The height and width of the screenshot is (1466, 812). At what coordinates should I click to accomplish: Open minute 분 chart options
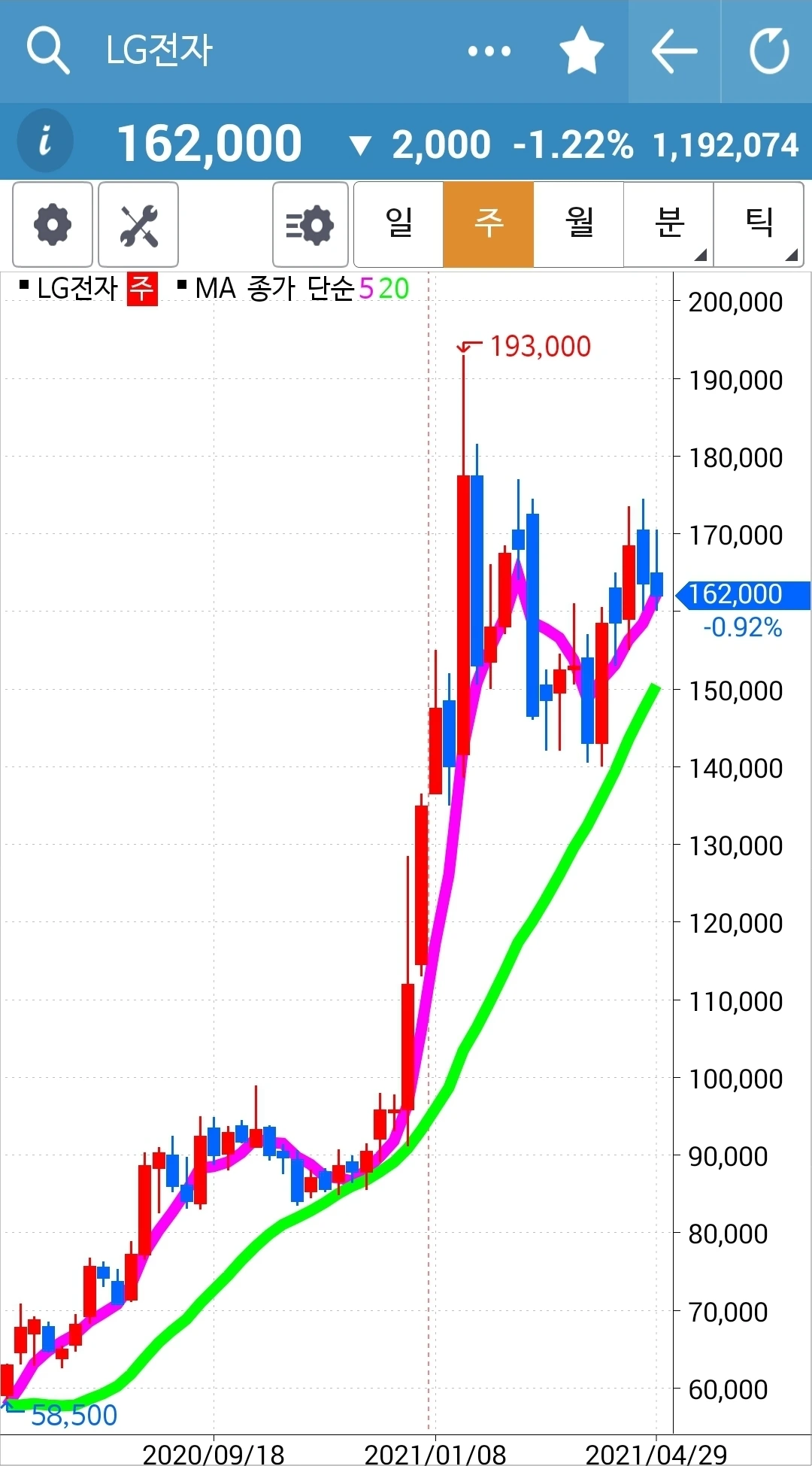pos(669,224)
